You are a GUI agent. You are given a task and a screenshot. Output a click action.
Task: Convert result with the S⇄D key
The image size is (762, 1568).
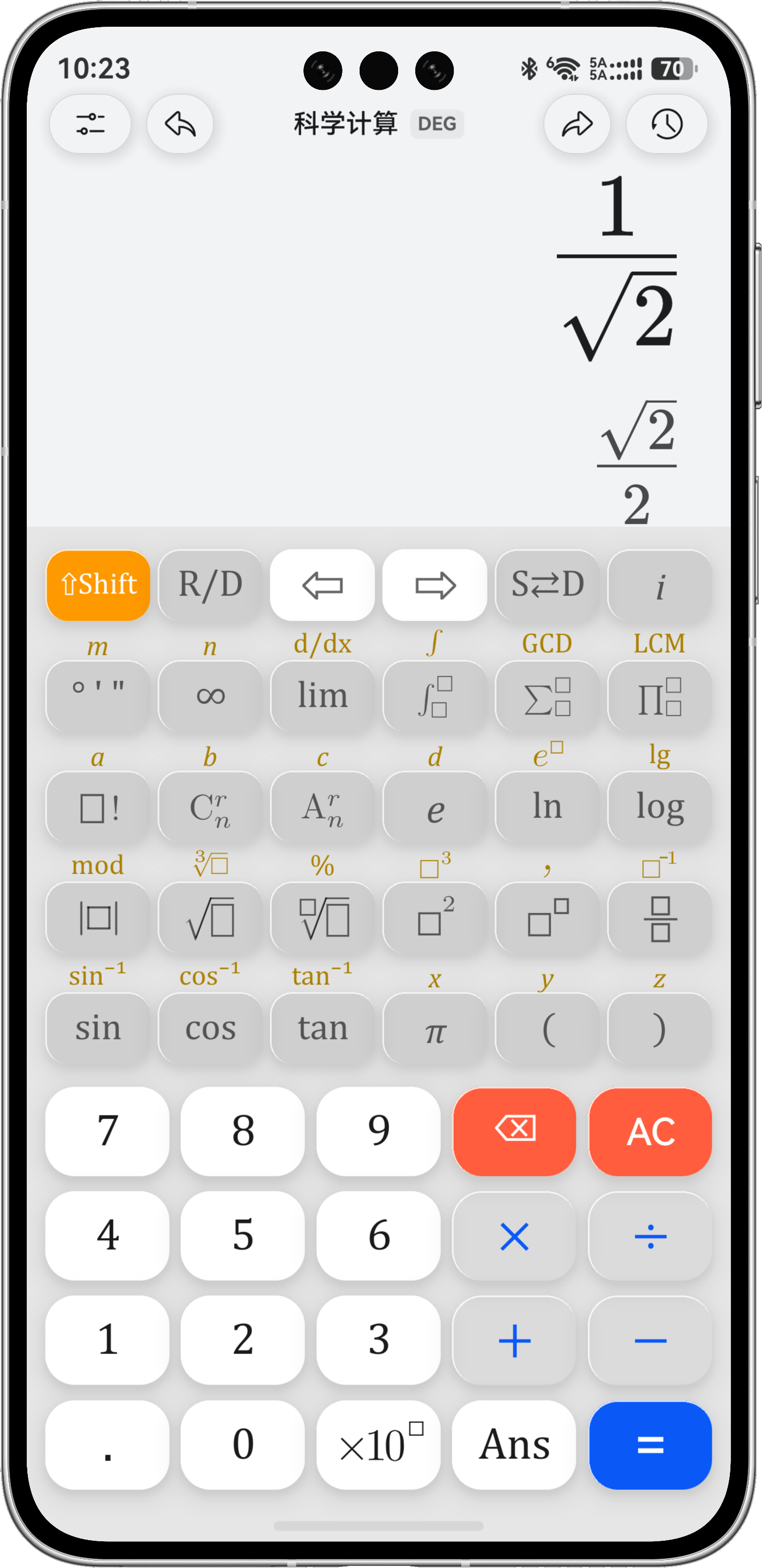(547, 585)
